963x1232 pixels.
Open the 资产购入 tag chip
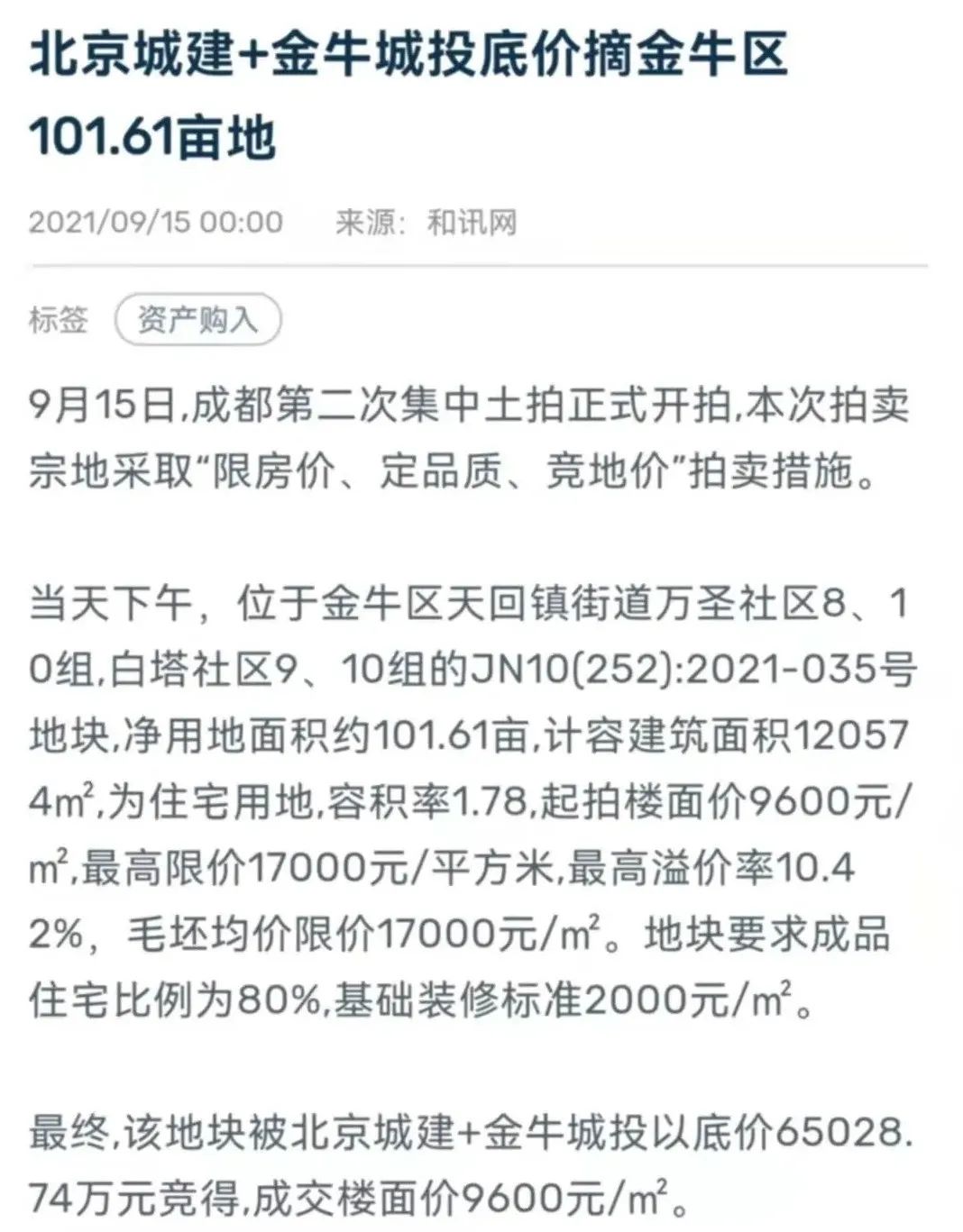coord(197,320)
